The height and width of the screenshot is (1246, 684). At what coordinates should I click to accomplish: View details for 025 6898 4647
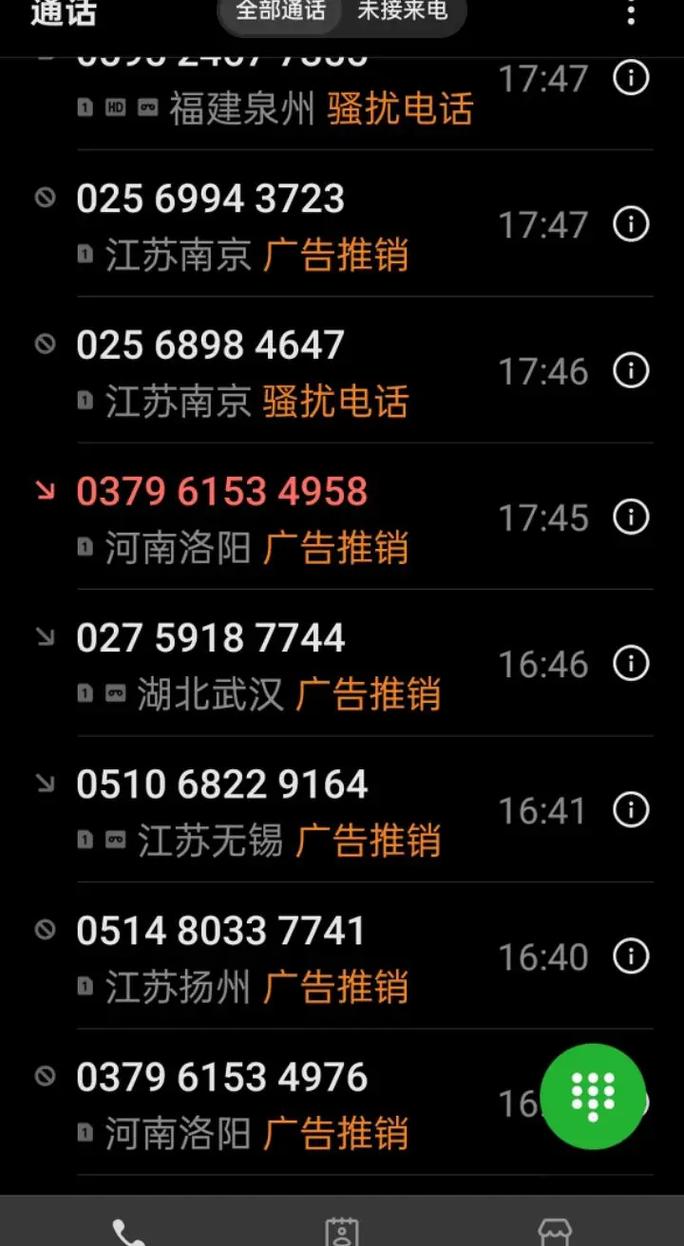[631, 371]
